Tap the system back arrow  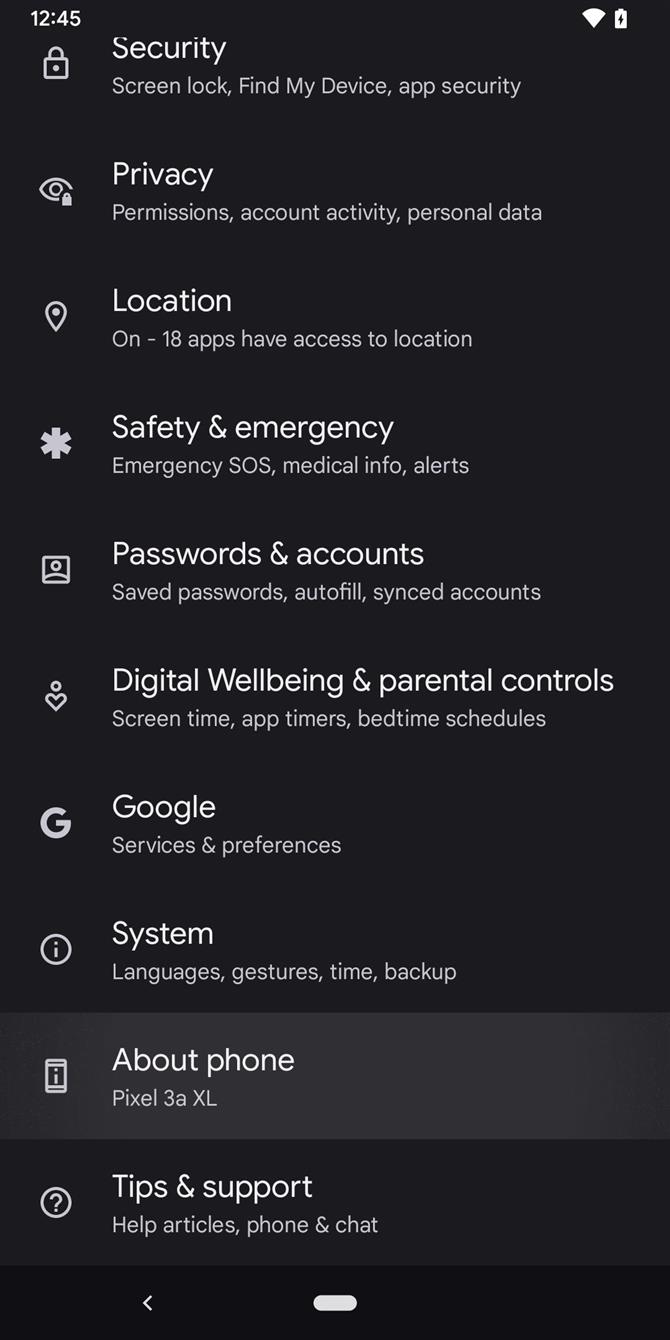[148, 1302]
